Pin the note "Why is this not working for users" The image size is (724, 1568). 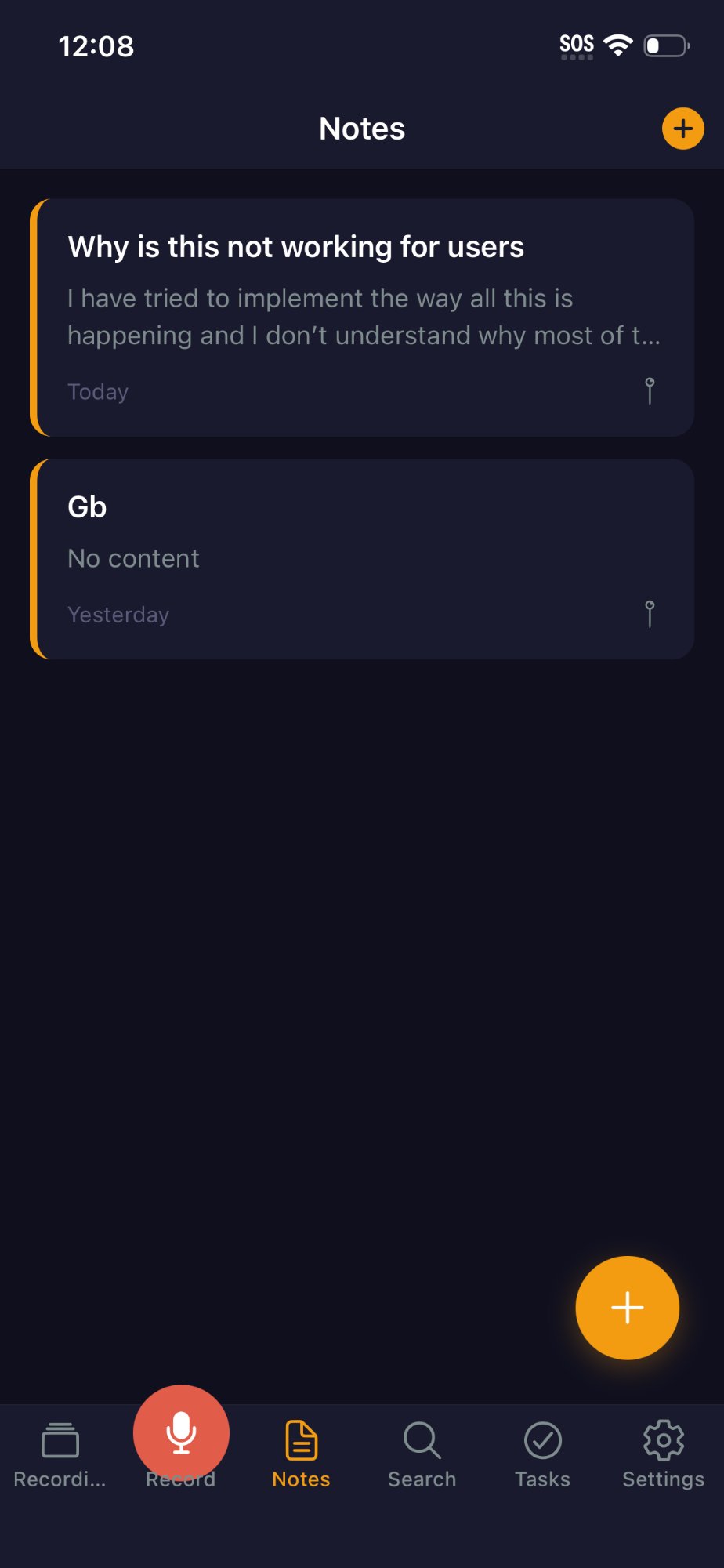coord(650,390)
